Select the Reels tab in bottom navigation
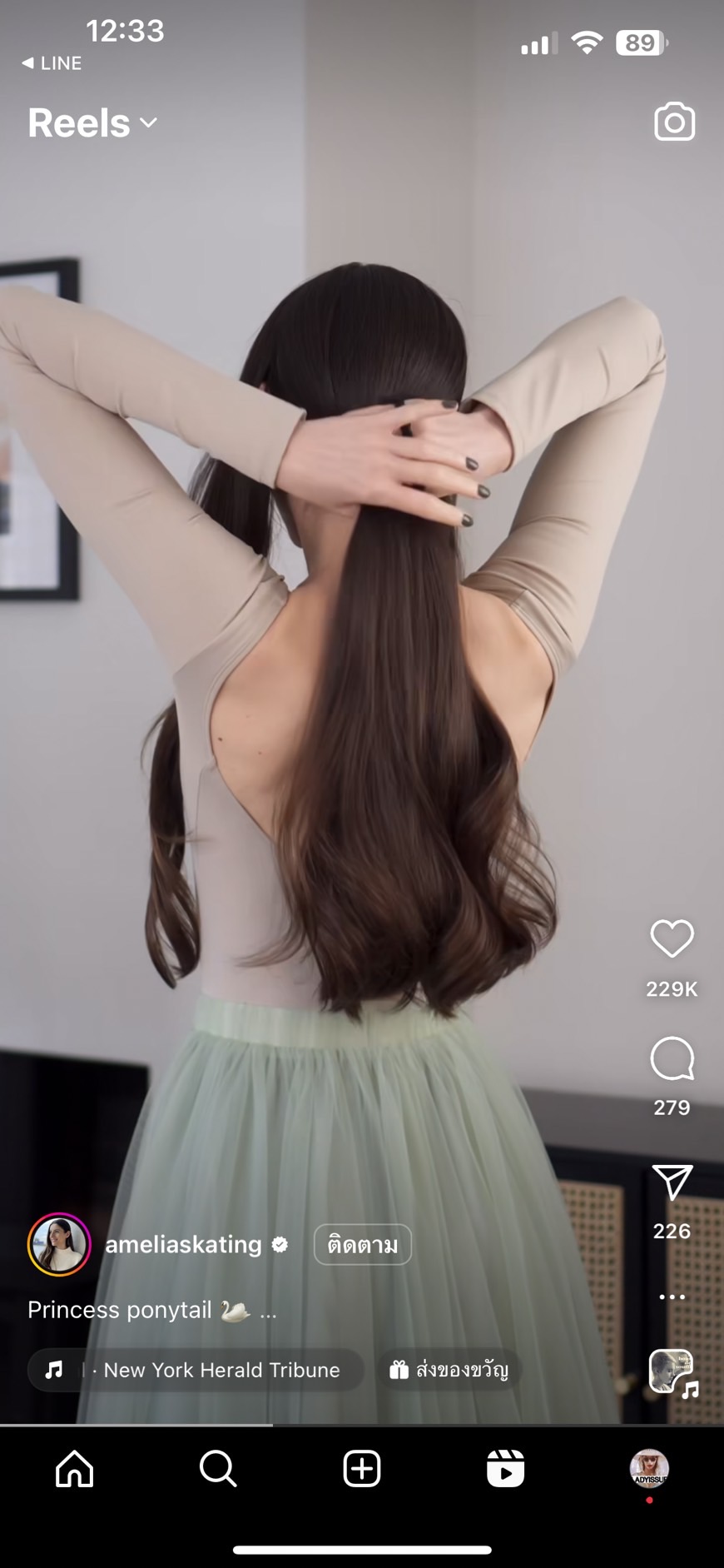Image resolution: width=724 pixels, height=1568 pixels. (x=505, y=1468)
